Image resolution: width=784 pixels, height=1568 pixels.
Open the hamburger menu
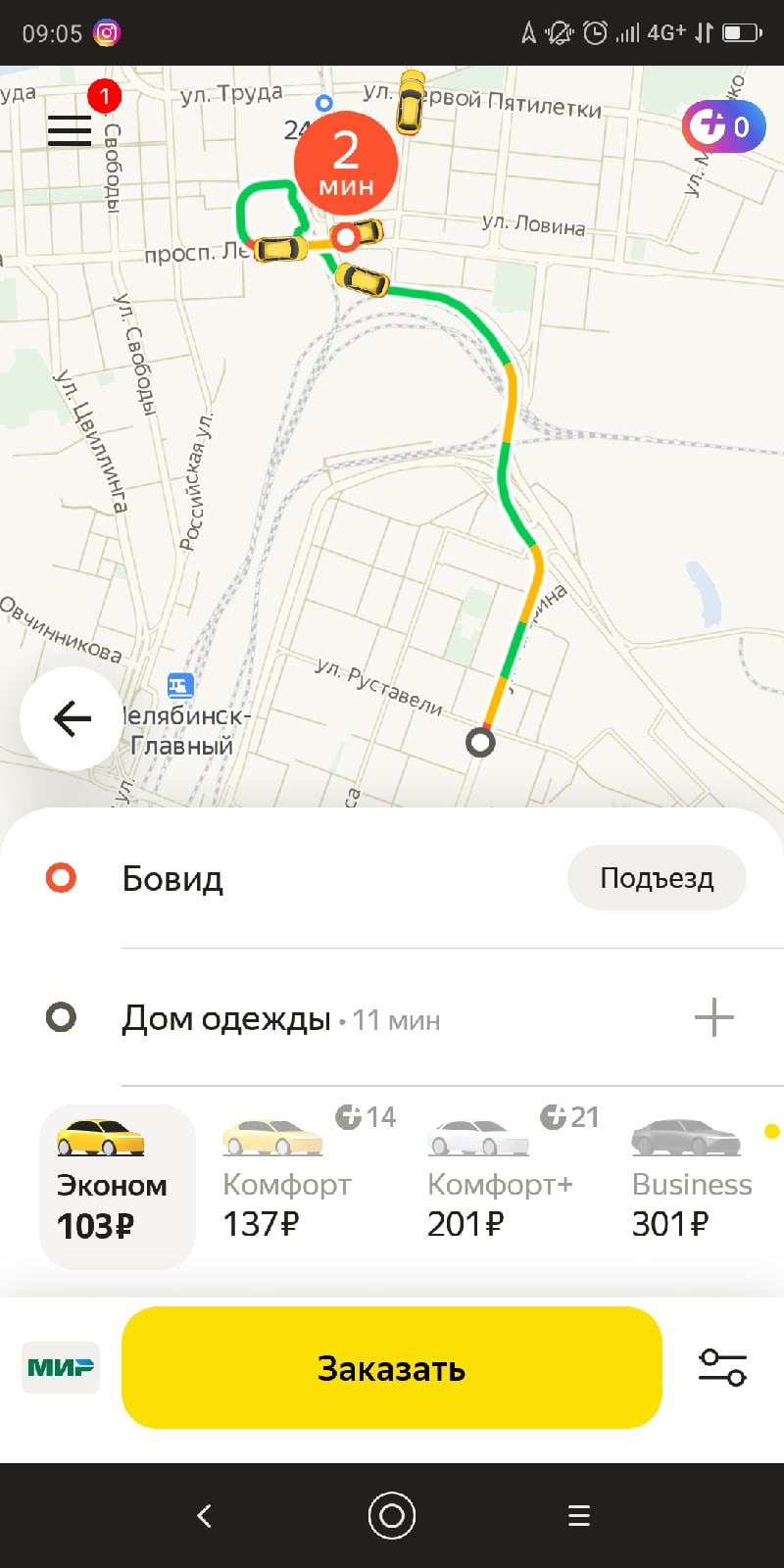point(70,129)
